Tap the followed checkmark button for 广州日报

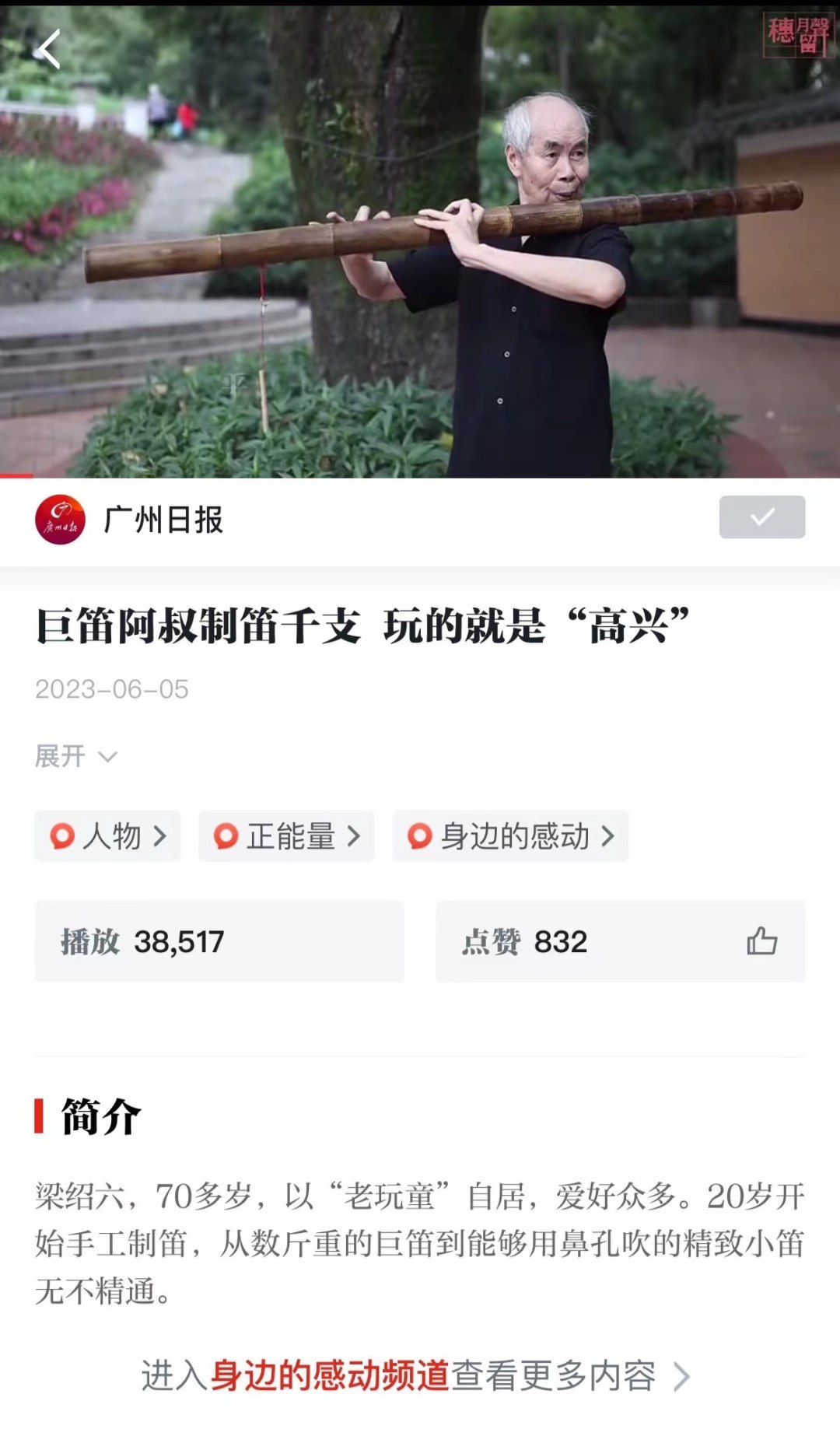pos(761,517)
